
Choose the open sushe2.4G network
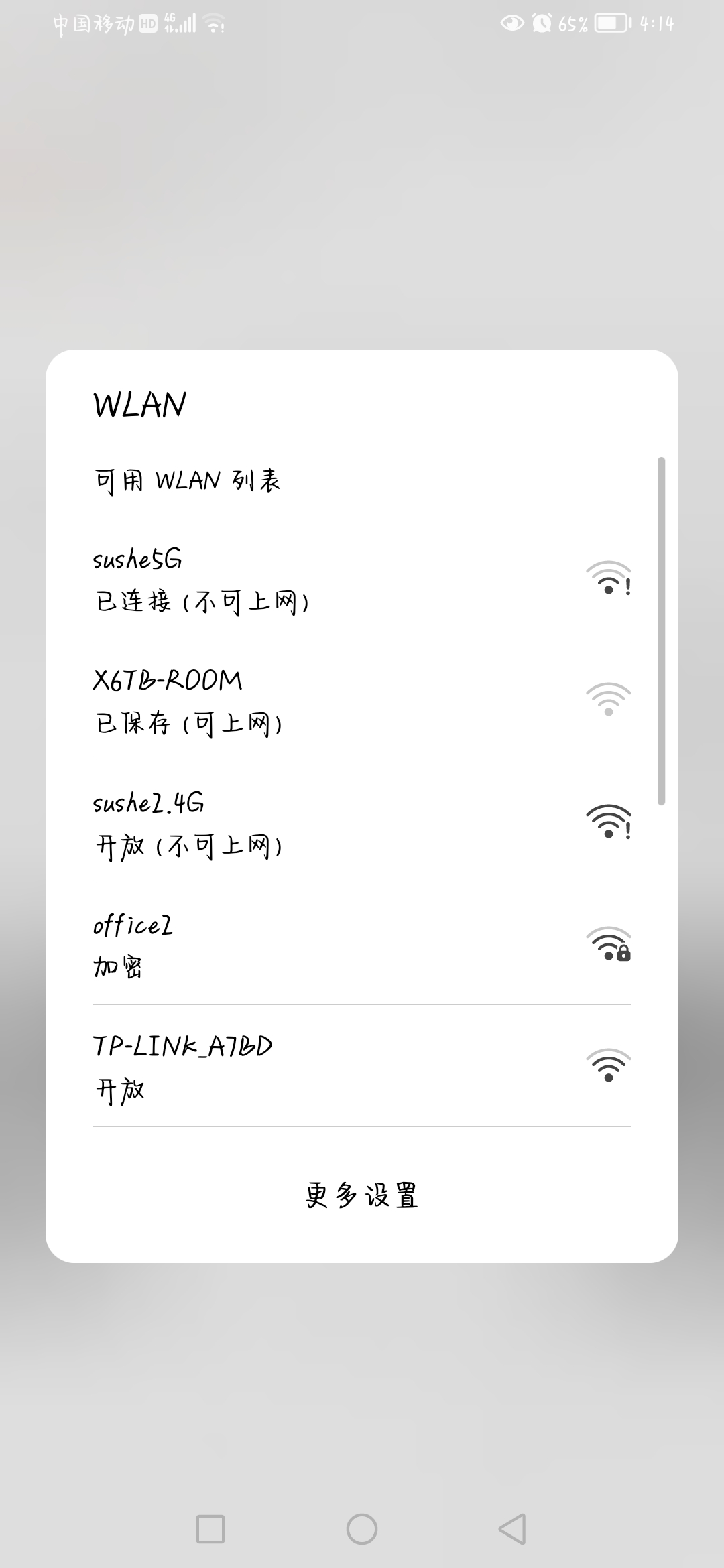(362, 823)
